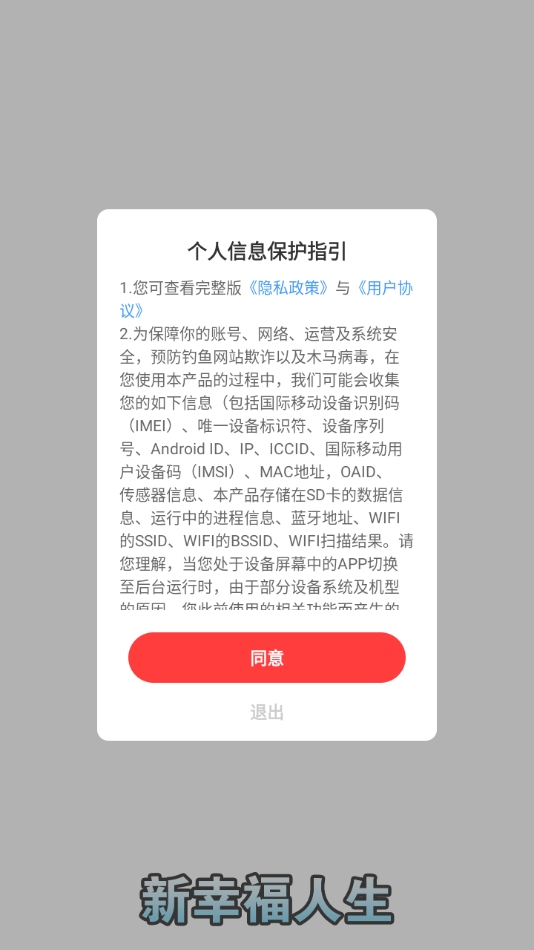534x950 pixels.
Task: Tap 同意 to accept the privacy guidelines
Action: pos(267,657)
